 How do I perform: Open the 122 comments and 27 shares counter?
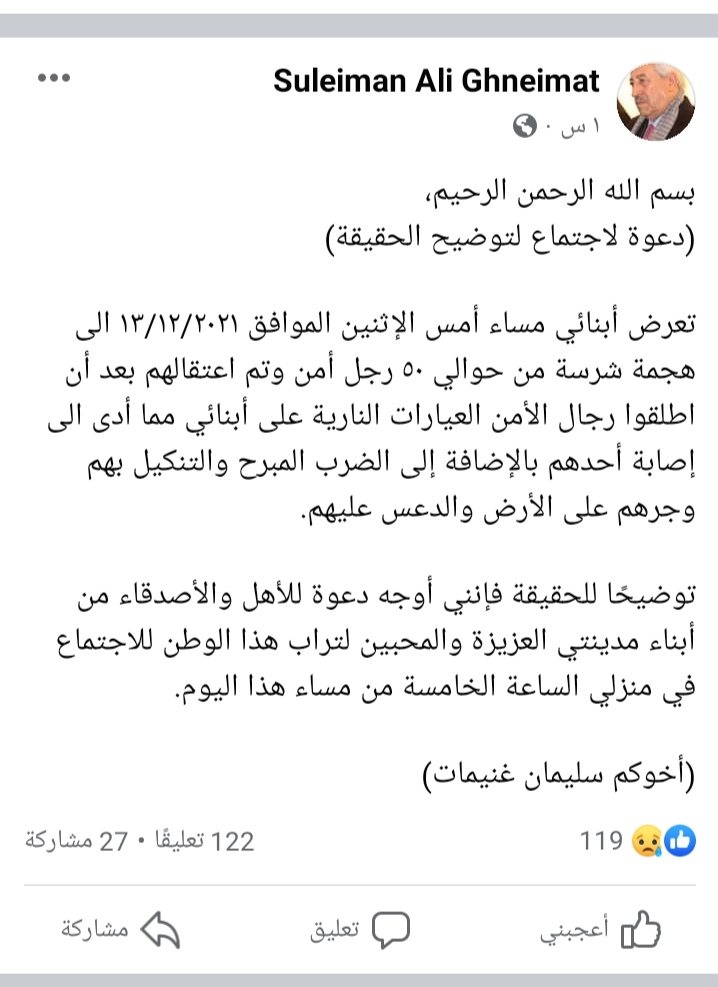click(139, 841)
